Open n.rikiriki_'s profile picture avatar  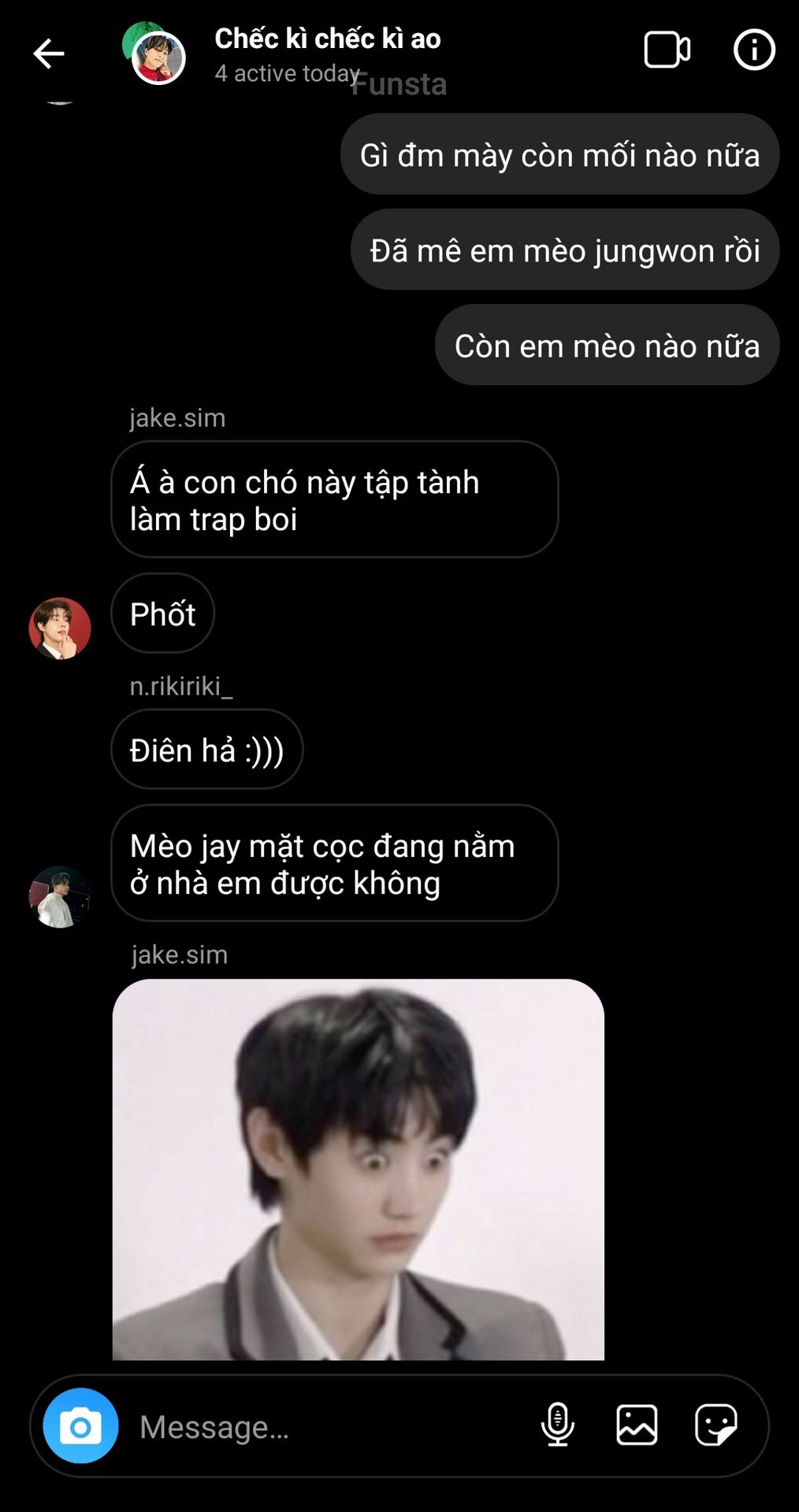coord(60,896)
